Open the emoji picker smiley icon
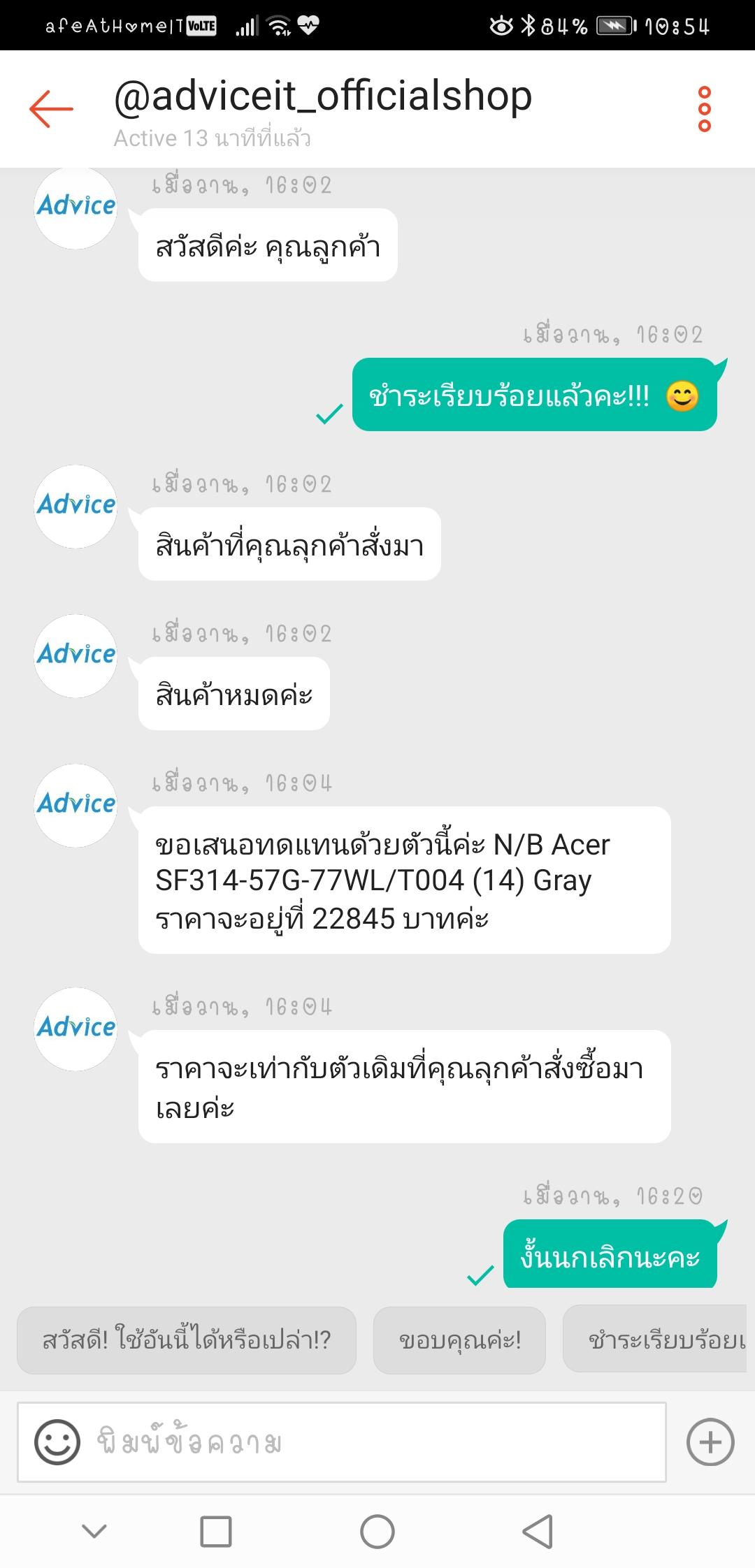The height and width of the screenshot is (1568, 755). (57, 1442)
